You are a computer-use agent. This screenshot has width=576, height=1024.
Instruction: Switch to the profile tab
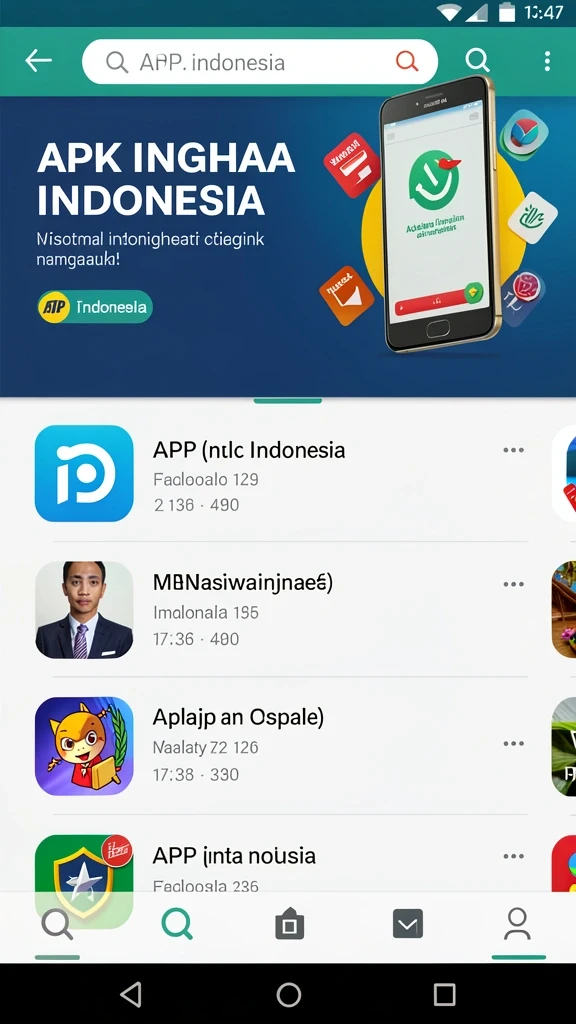517,924
